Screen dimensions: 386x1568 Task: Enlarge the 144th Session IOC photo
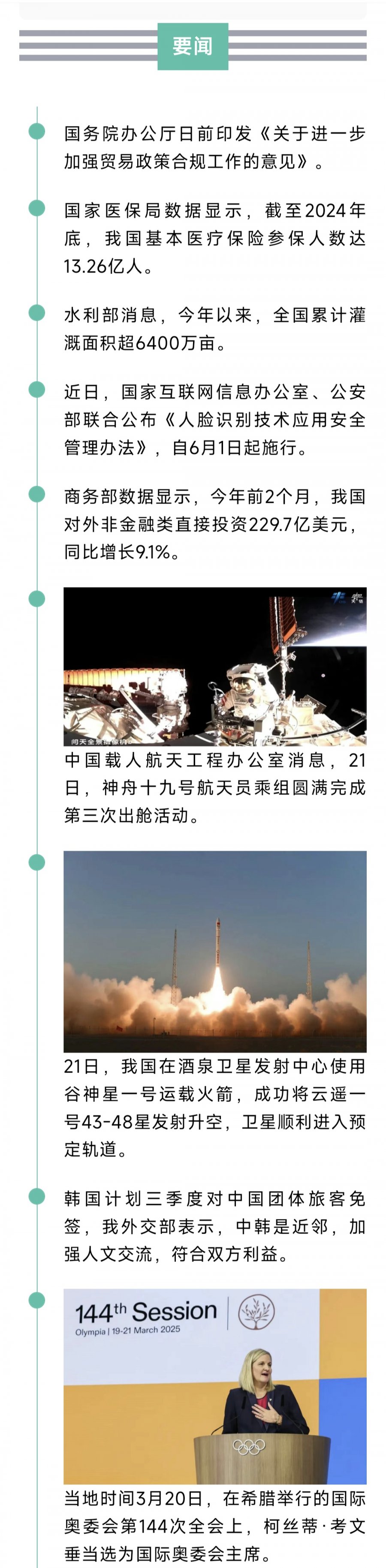click(215, 1386)
